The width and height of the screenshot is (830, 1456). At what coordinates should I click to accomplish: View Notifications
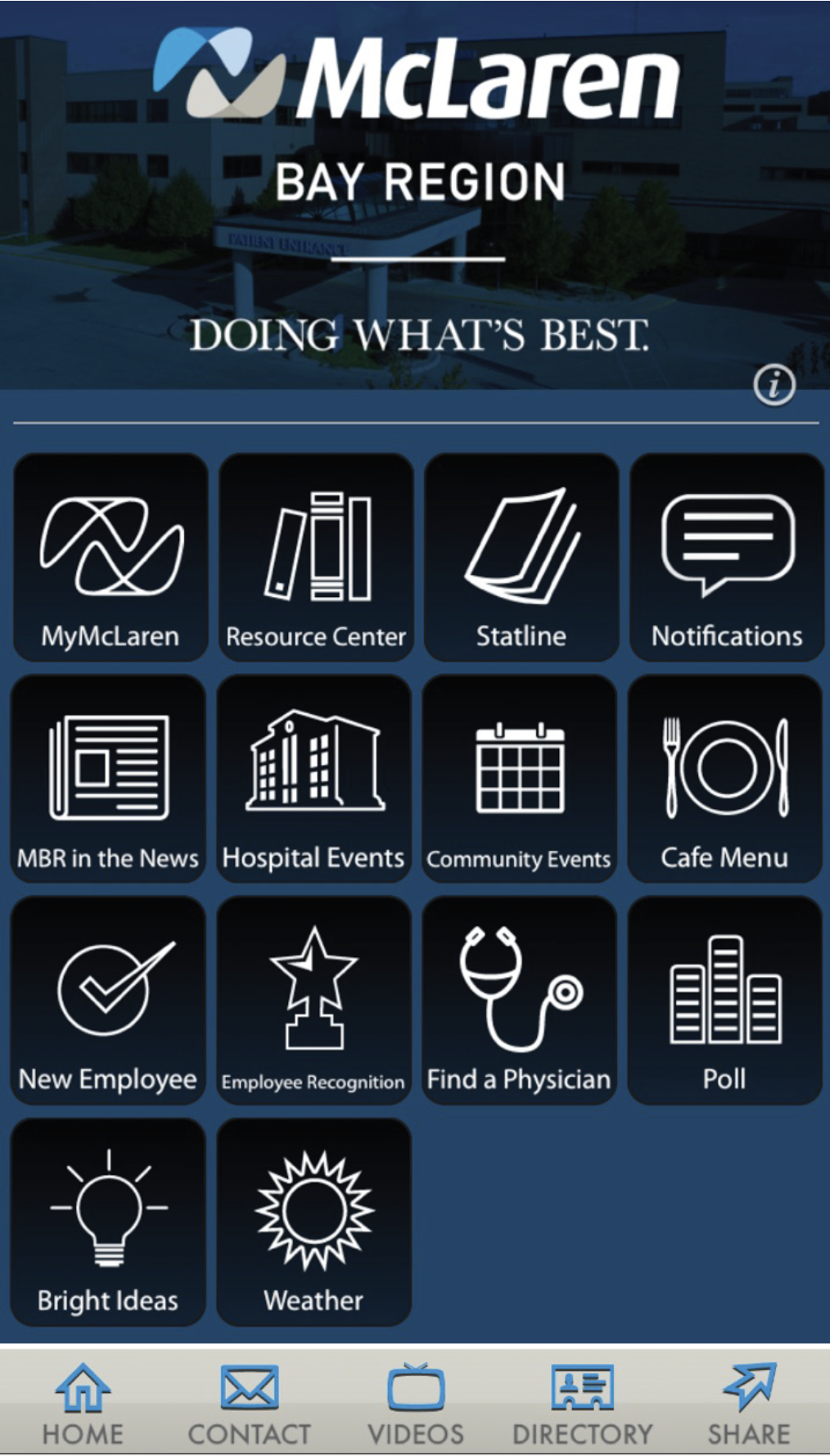[727, 557]
